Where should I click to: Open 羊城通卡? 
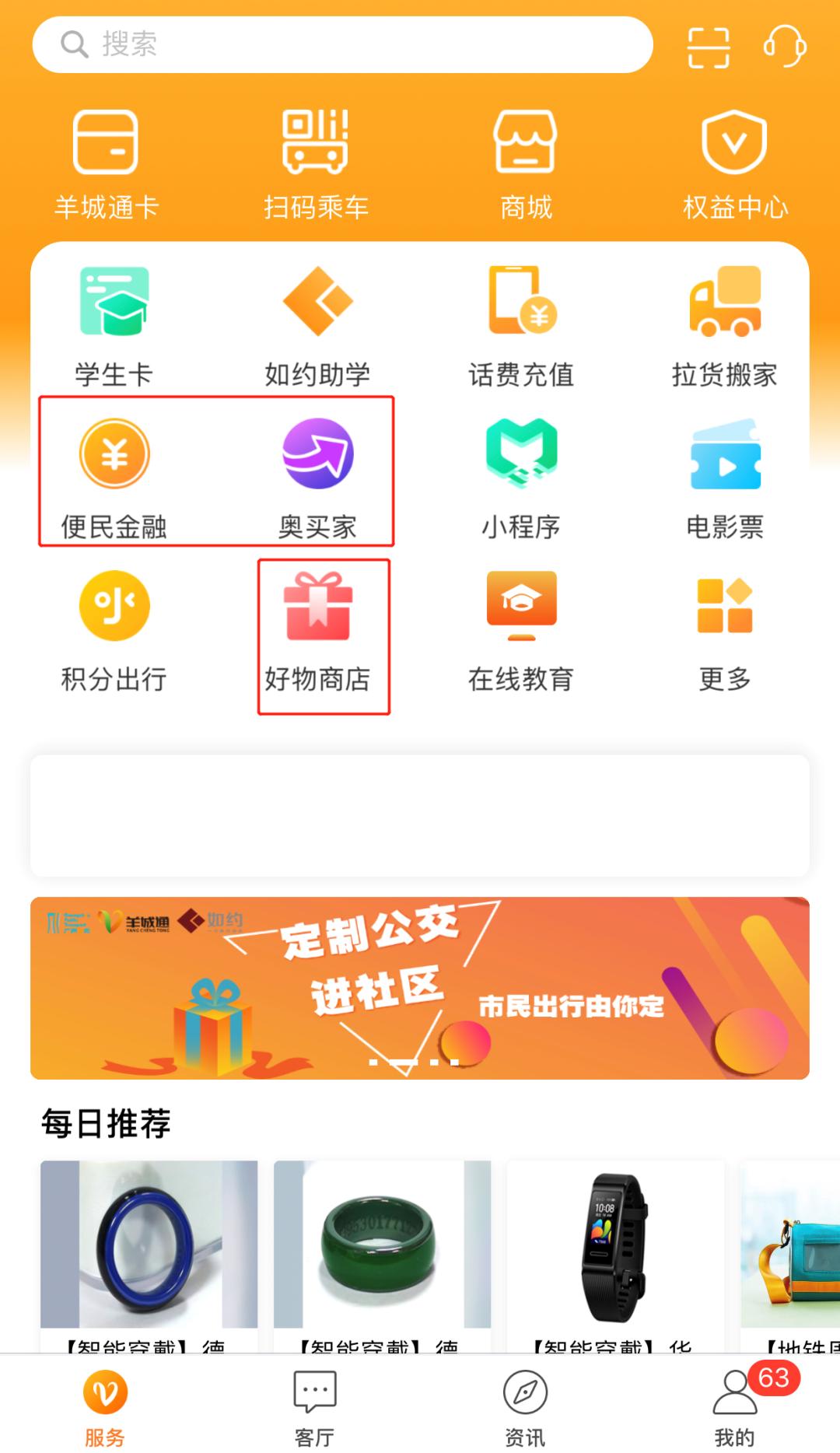[x=106, y=163]
